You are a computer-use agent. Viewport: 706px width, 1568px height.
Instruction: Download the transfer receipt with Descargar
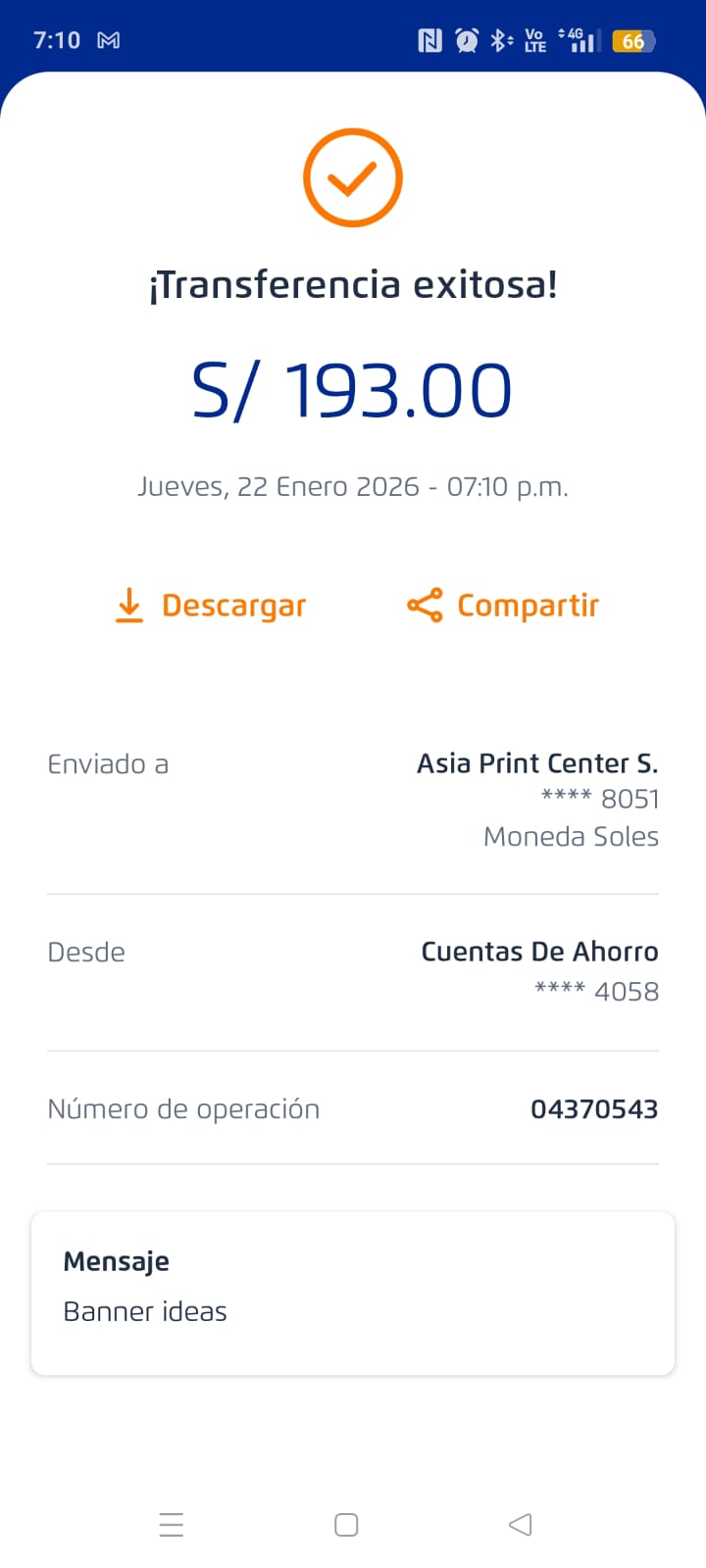pyautogui.click(x=211, y=606)
